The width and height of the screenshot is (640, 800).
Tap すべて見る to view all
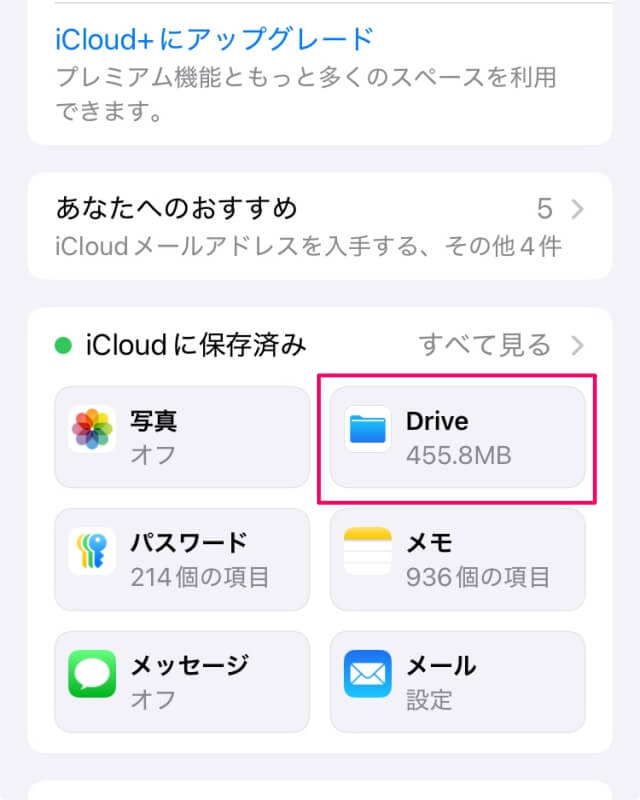[498, 345]
